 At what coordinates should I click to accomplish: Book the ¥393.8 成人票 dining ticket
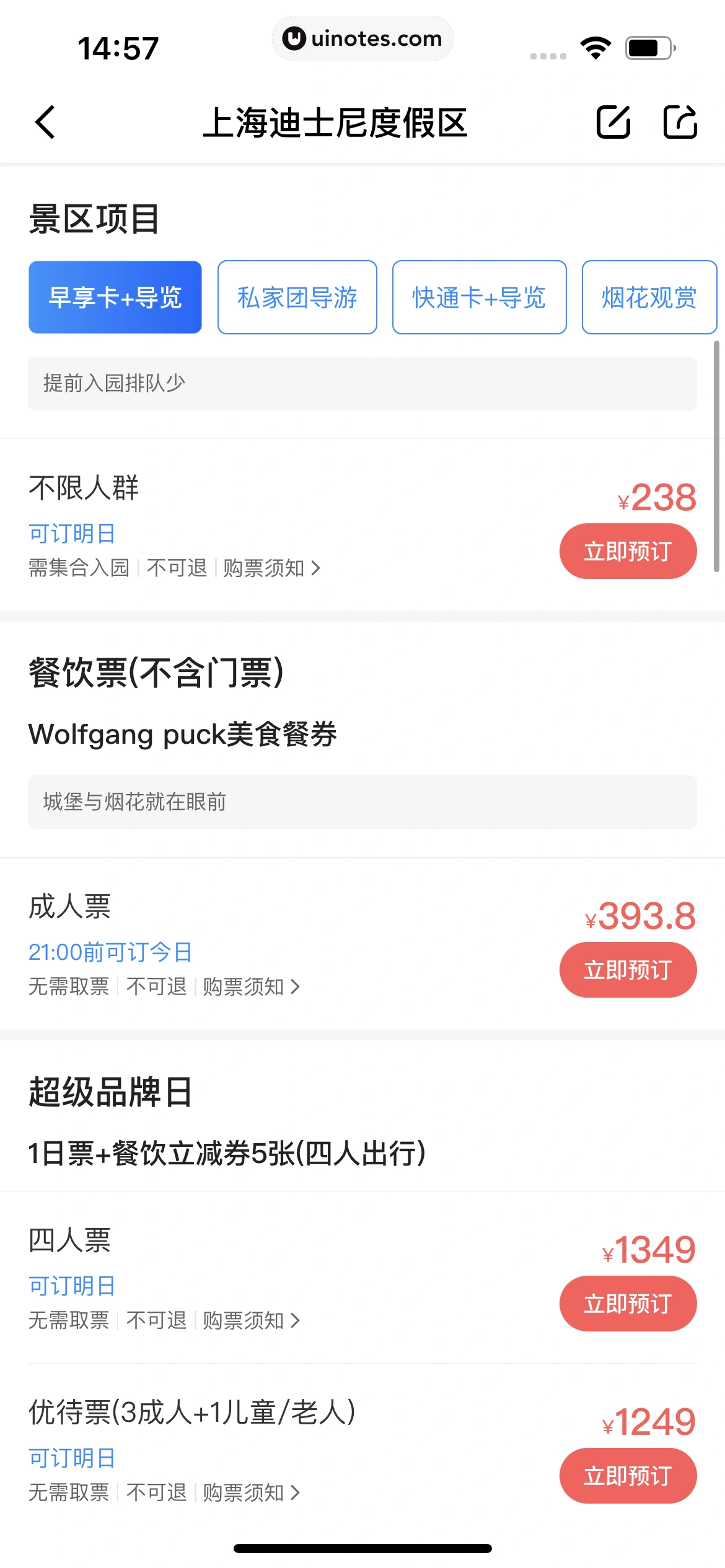pyautogui.click(x=628, y=970)
